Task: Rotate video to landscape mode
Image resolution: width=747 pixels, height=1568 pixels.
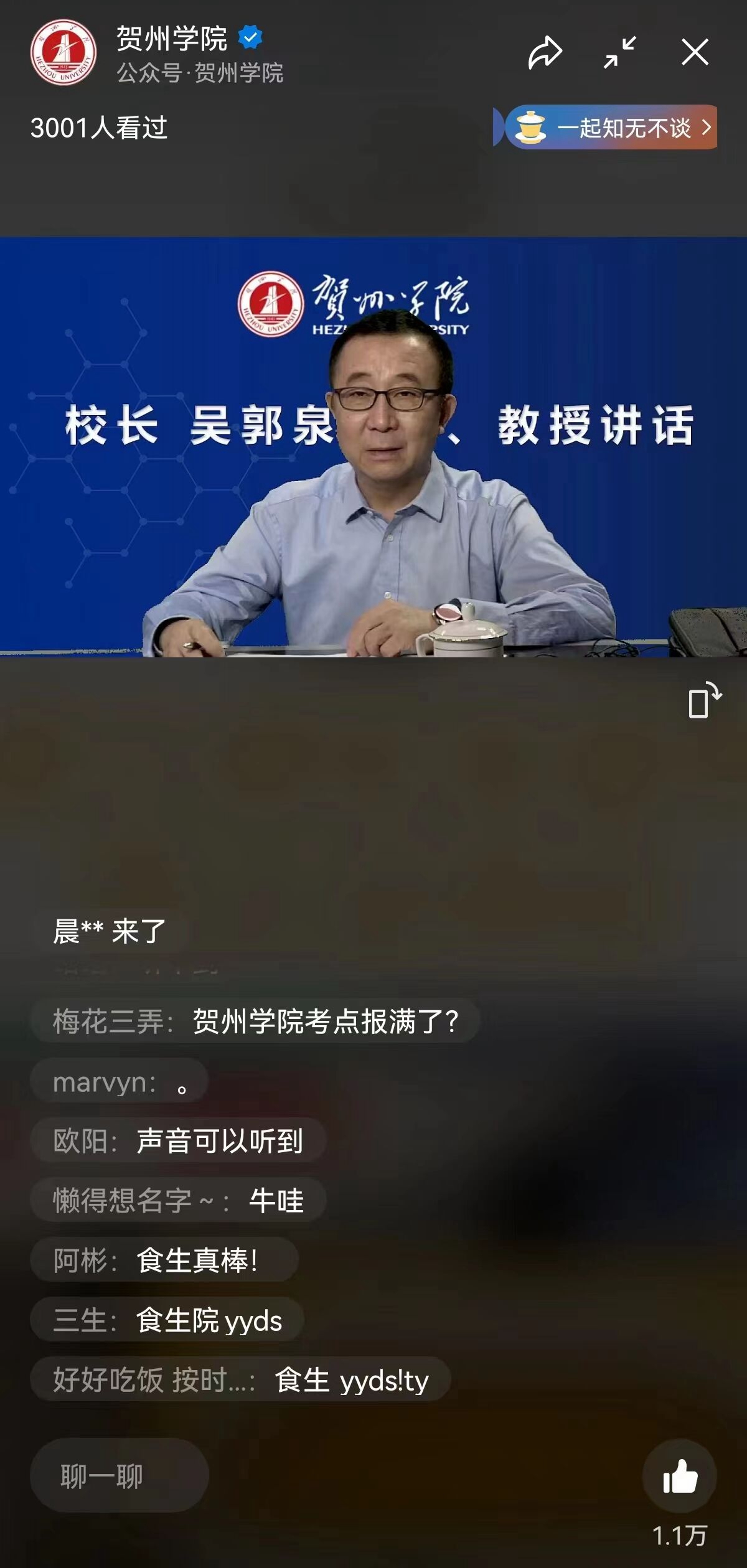Action: pyautogui.click(x=704, y=702)
